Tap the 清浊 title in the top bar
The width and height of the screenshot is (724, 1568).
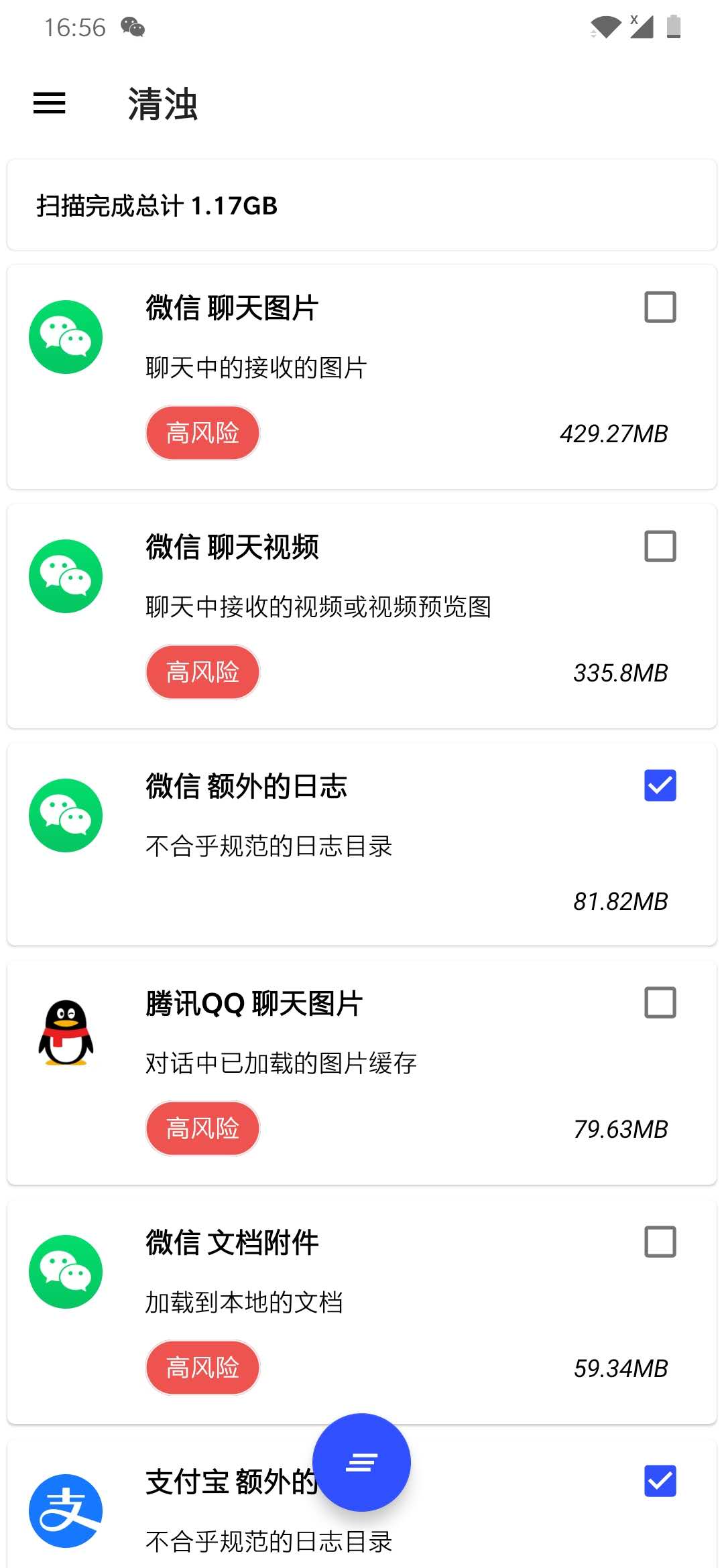[163, 105]
